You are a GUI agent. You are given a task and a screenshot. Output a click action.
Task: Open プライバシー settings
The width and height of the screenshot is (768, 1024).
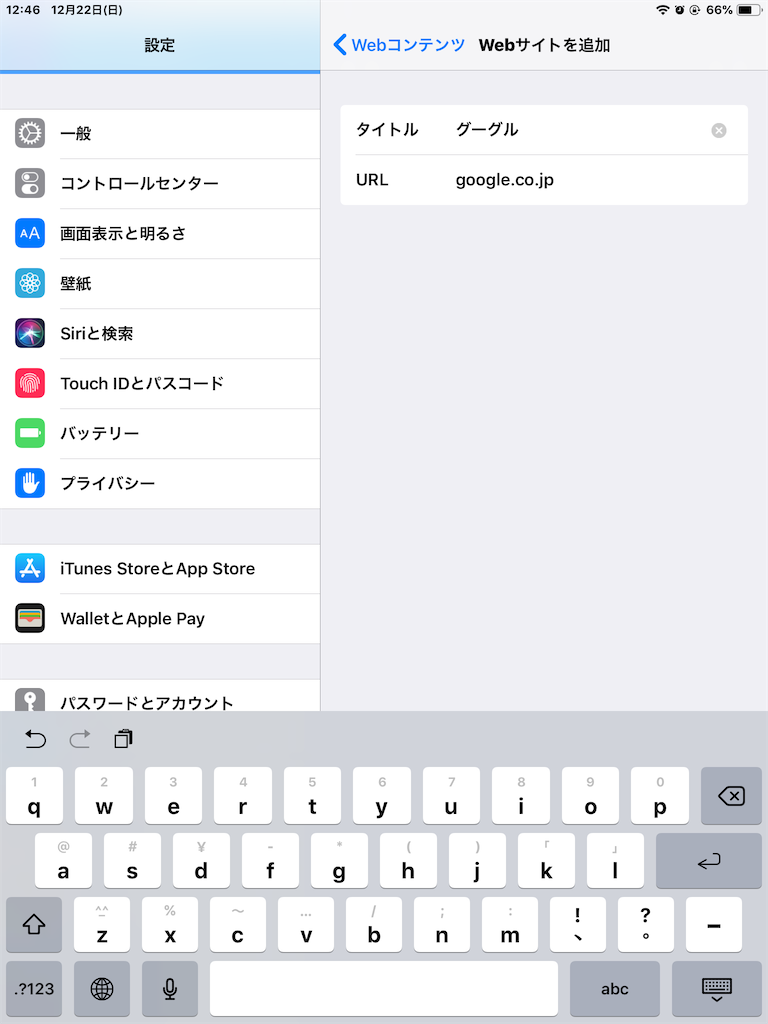point(29,483)
